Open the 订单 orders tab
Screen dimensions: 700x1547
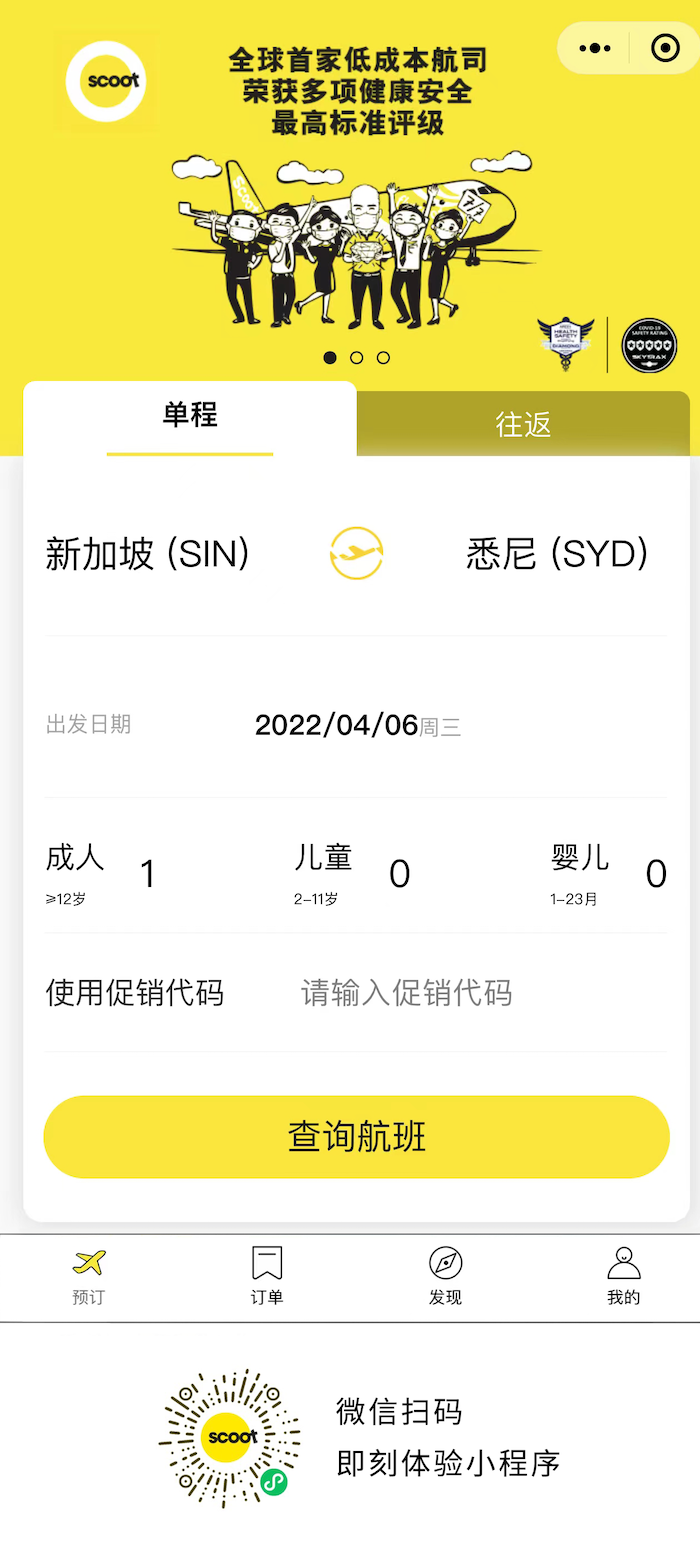tap(267, 1276)
